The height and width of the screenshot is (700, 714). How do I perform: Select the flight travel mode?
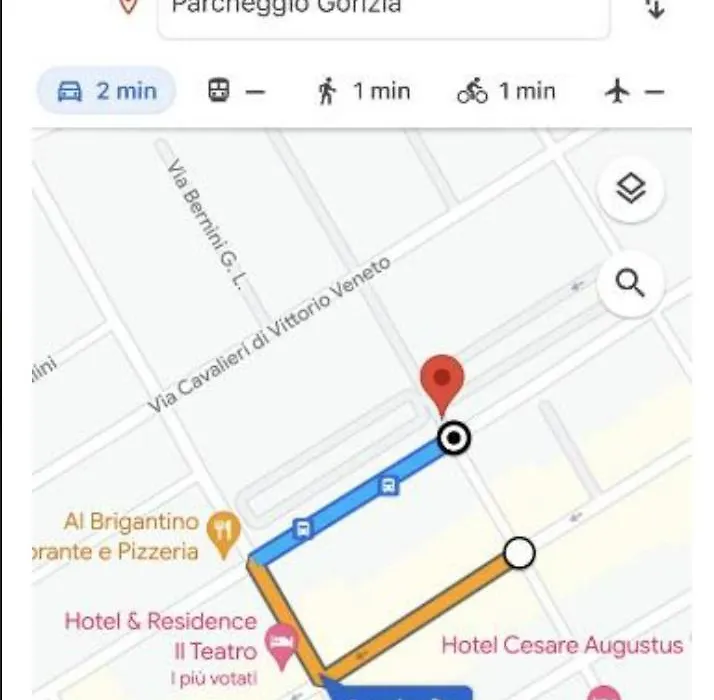tap(634, 92)
